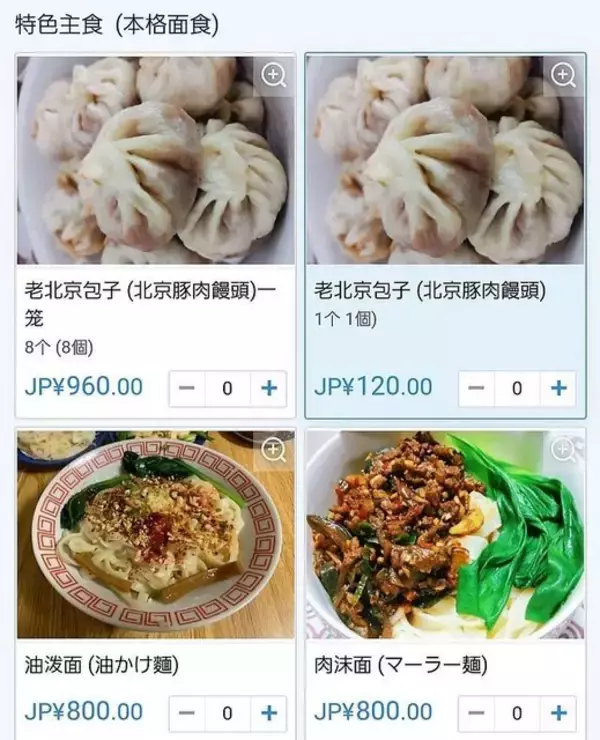Increase quantity of 8个 老北京包子 JP¥960
Screen dimensions: 600x740
tap(268, 389)
